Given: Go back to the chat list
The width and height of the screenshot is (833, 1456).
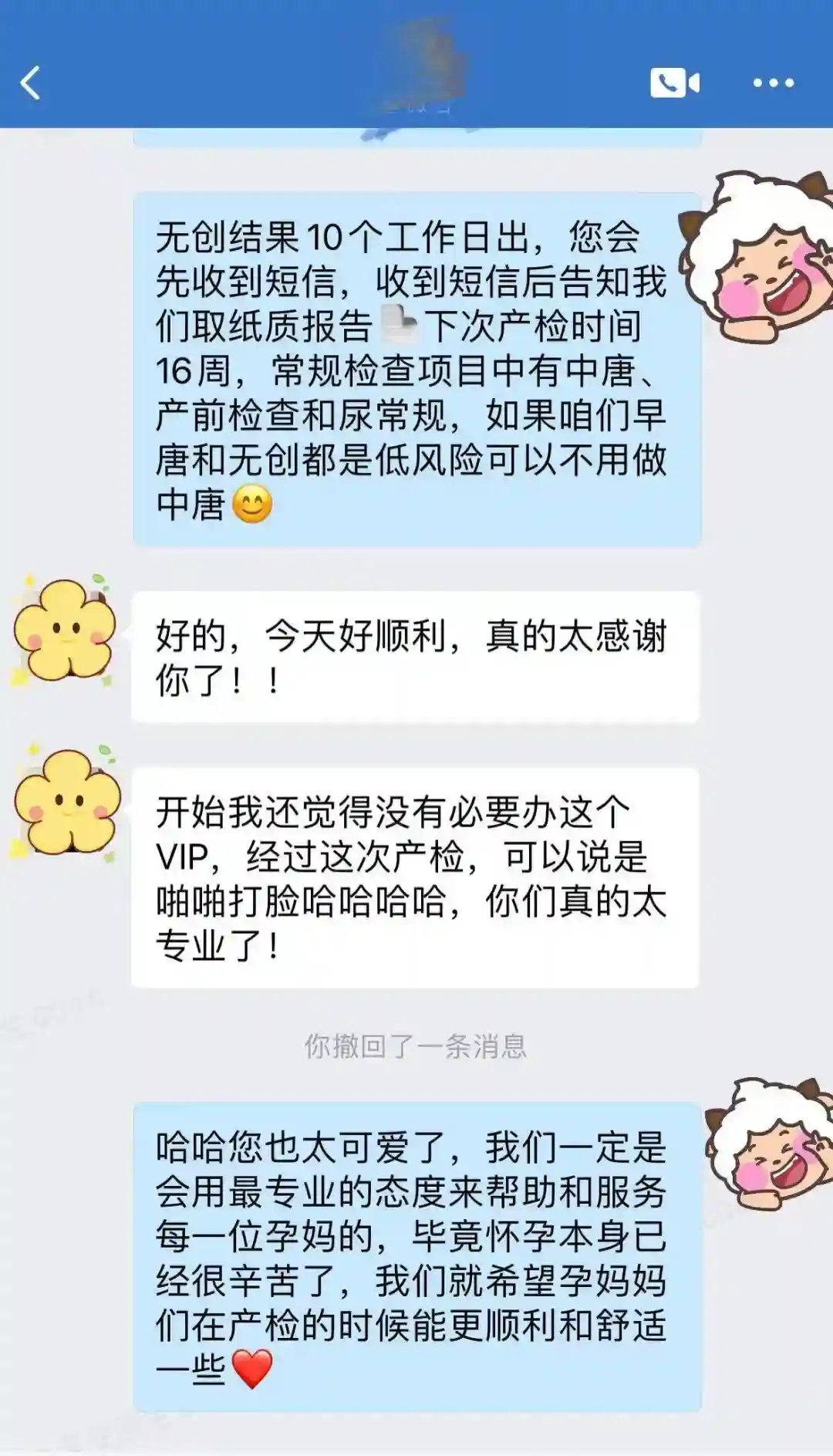Looking at the screenshot, I should [x=31, y=83].
